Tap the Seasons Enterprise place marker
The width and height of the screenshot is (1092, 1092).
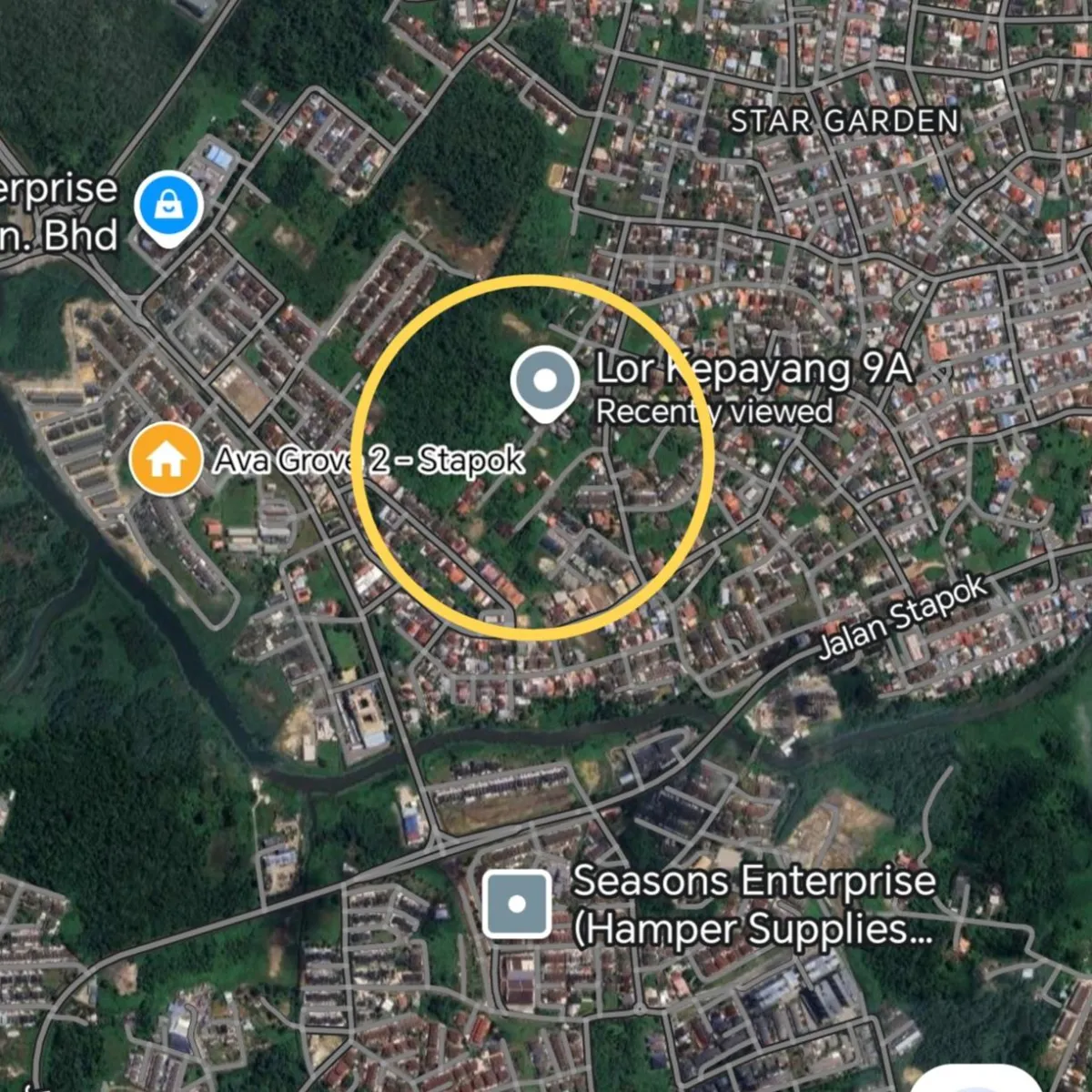(x=517, y=904)
